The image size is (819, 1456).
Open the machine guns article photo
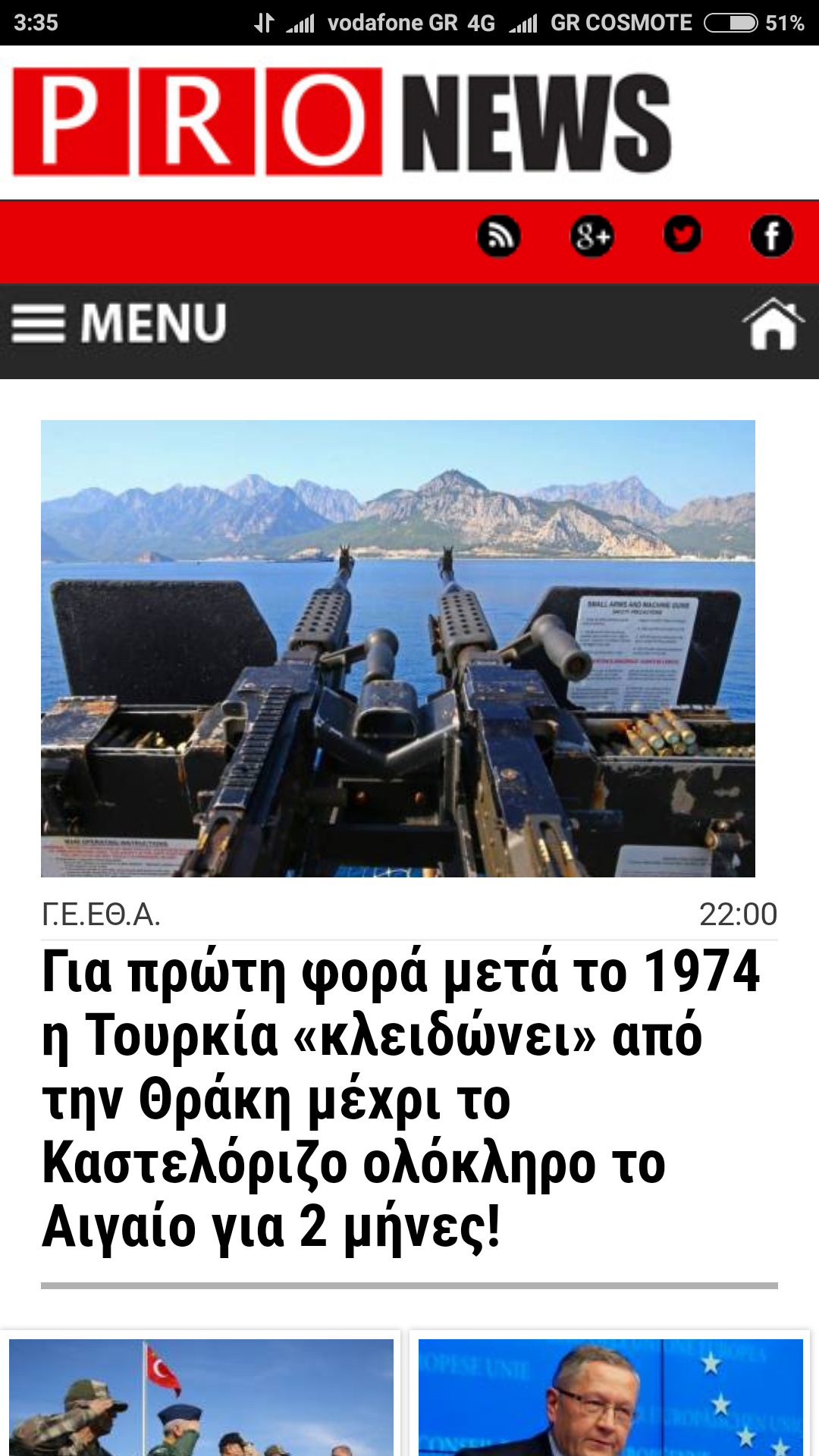pos(398,648)
